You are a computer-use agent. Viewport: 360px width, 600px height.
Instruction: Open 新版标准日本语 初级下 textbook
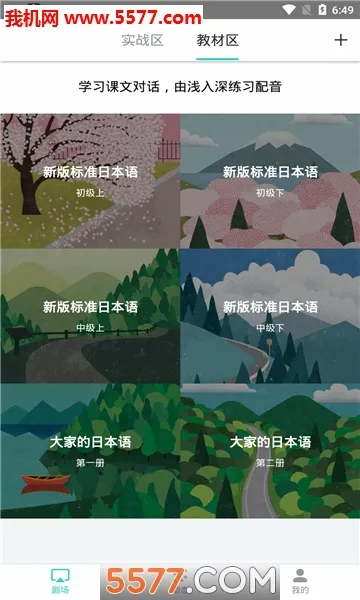click(270, 181)
